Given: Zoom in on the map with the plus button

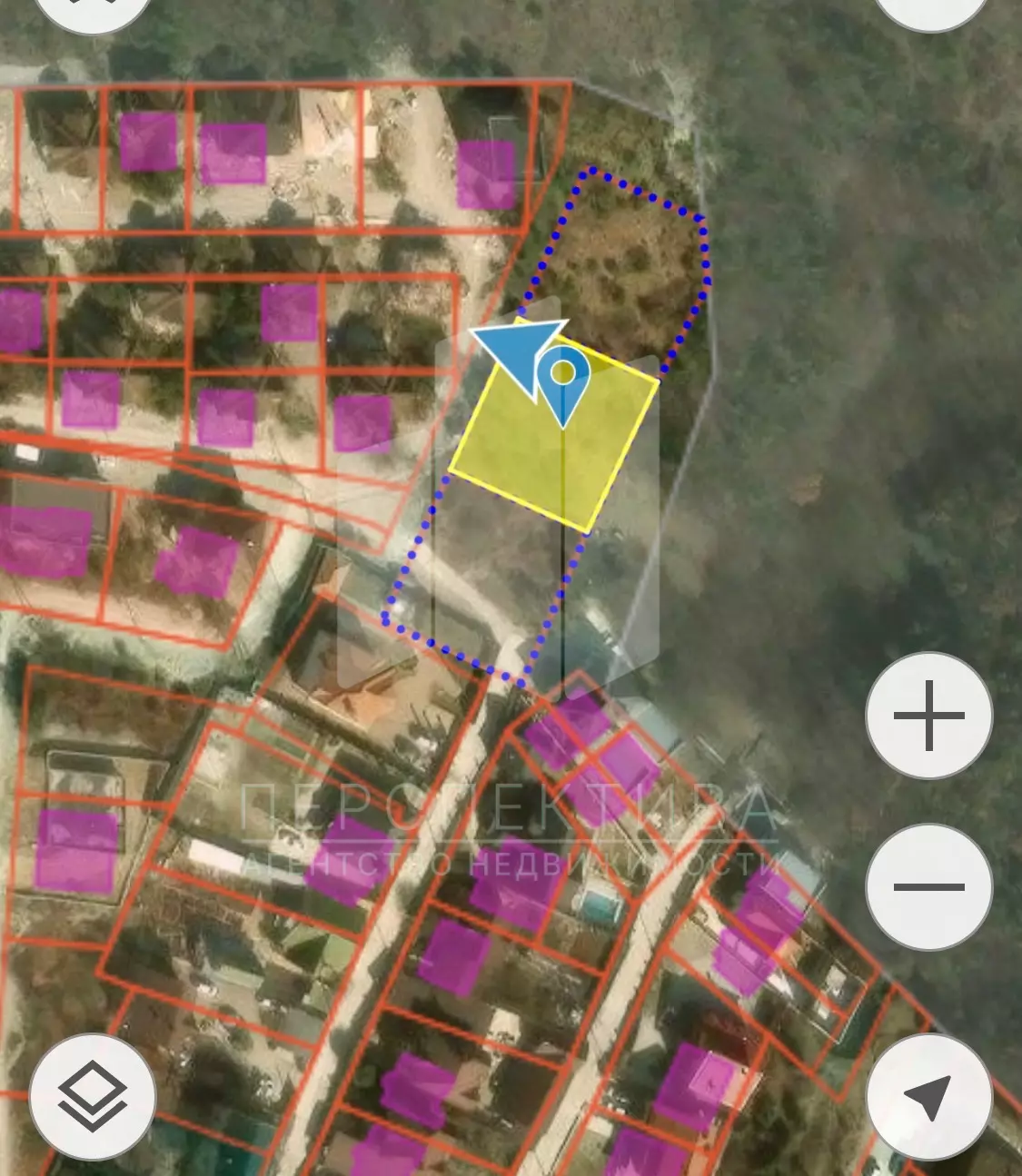Looking at the screenshot, I should pyautogui.click(x=928, y=716).
